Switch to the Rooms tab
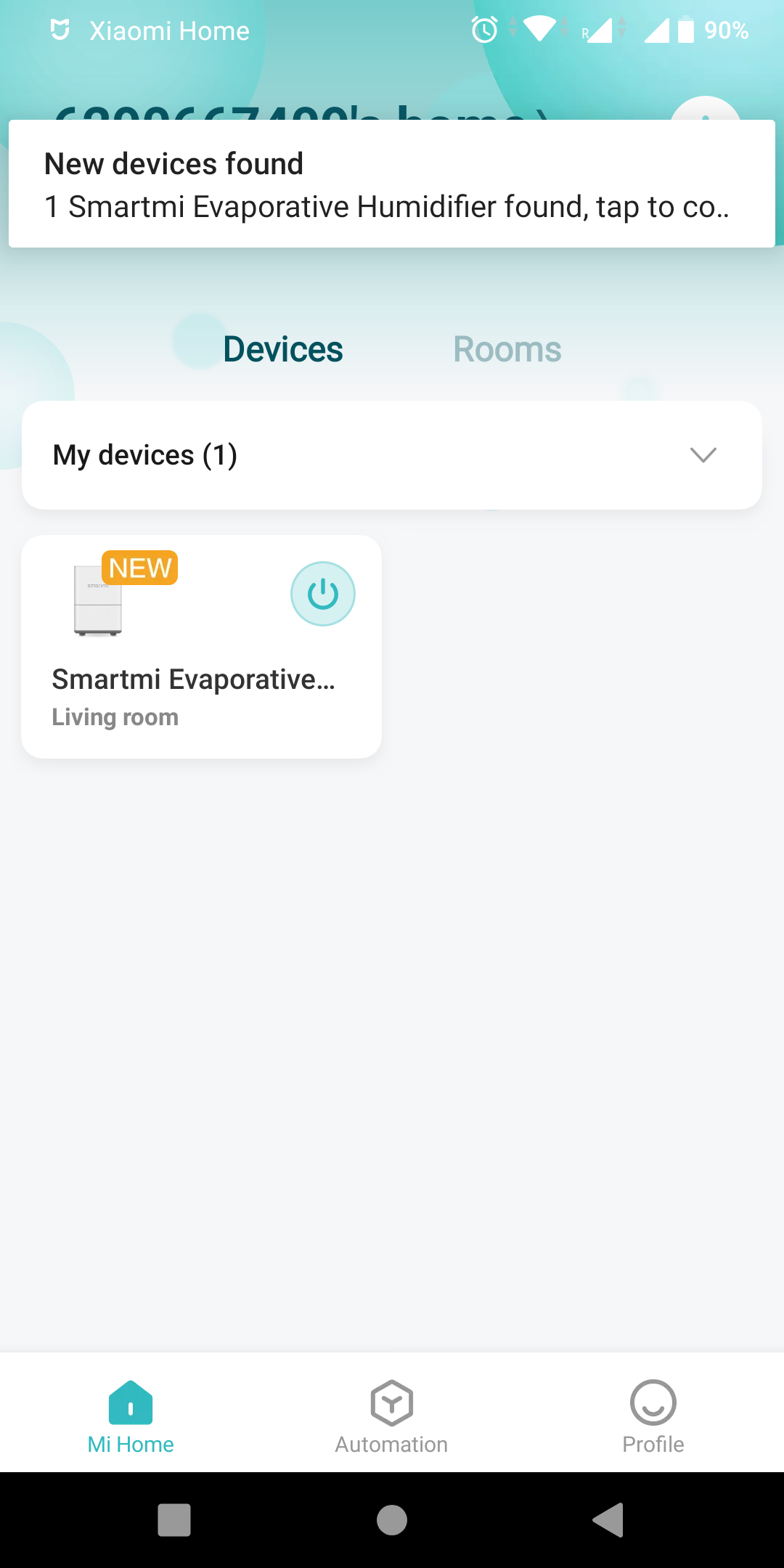 (x=507, y=350)
